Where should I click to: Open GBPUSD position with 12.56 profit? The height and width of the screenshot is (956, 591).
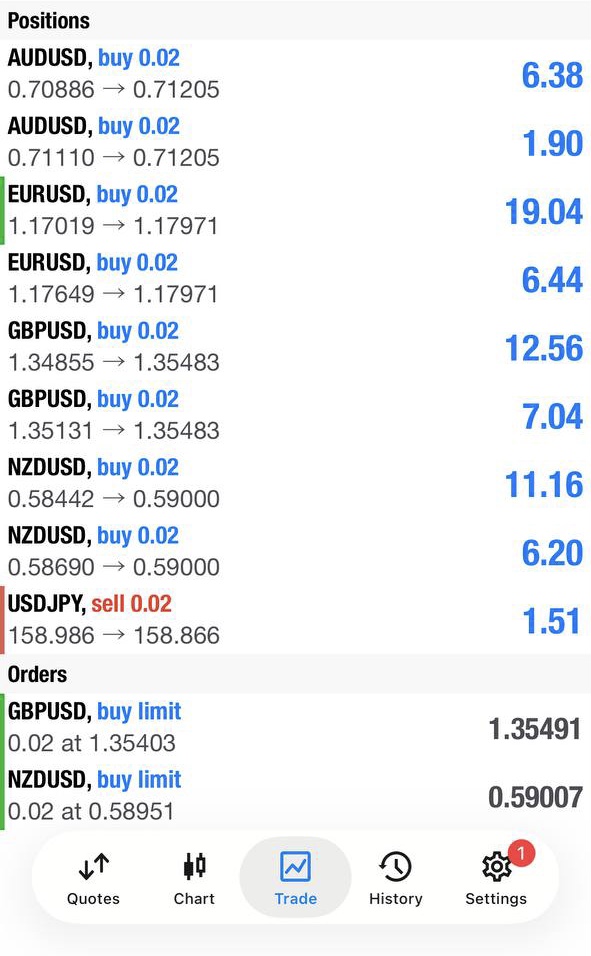(295, 348)
